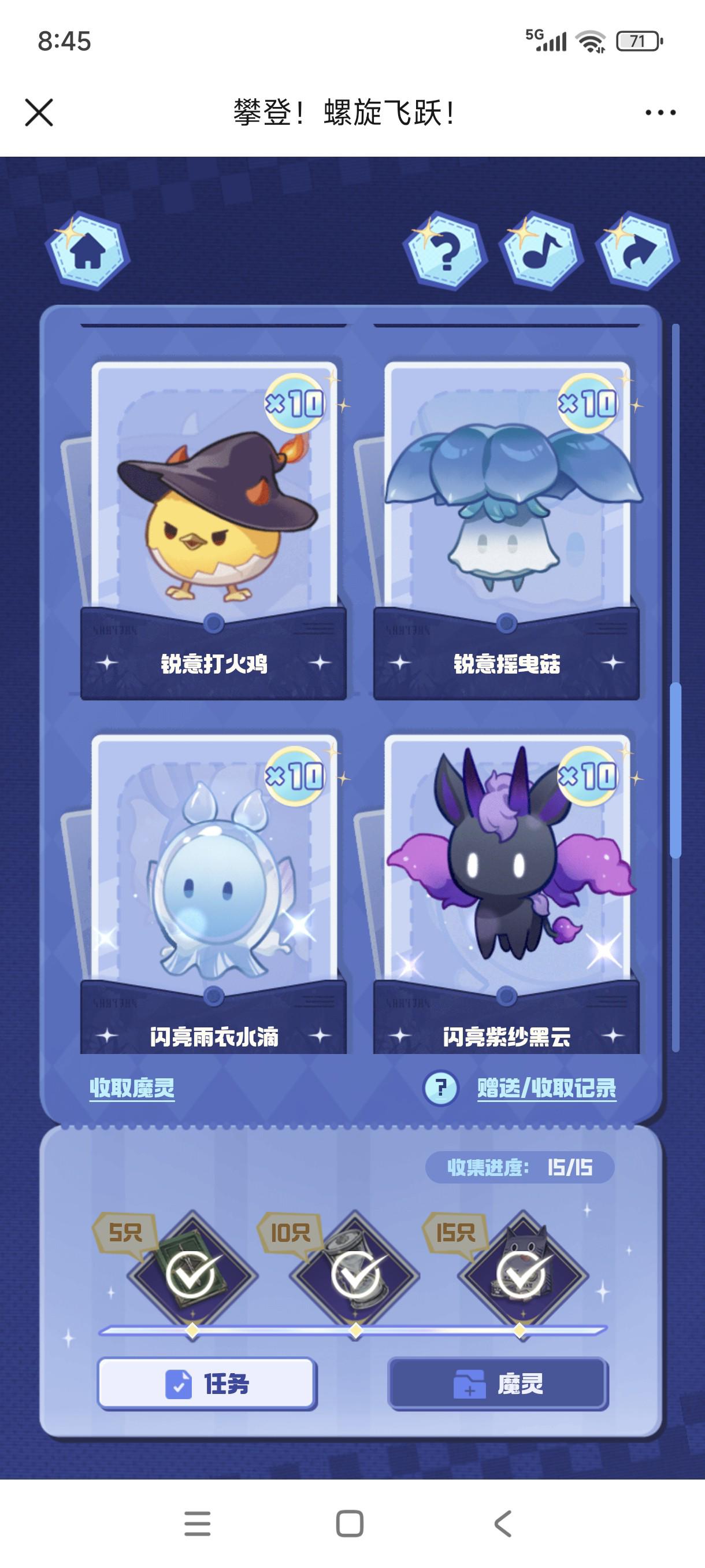Open the system recent apps menu

[197, 1523]
